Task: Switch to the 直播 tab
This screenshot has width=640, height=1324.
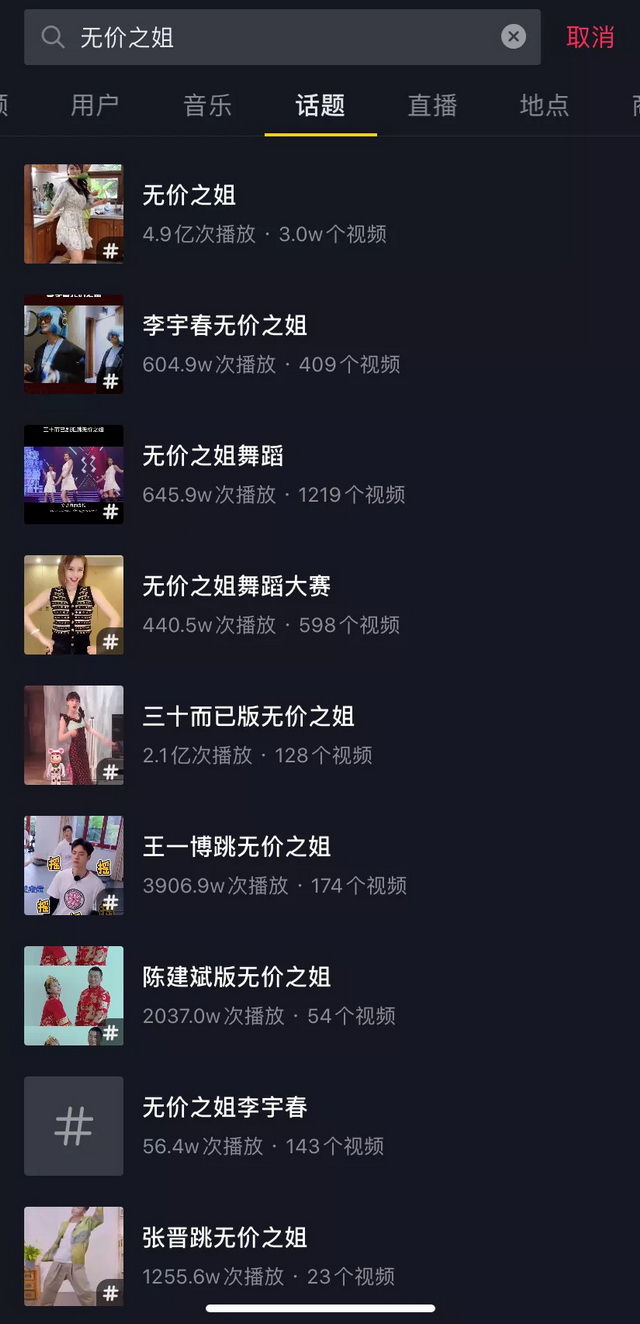Action: click(432, 105)
